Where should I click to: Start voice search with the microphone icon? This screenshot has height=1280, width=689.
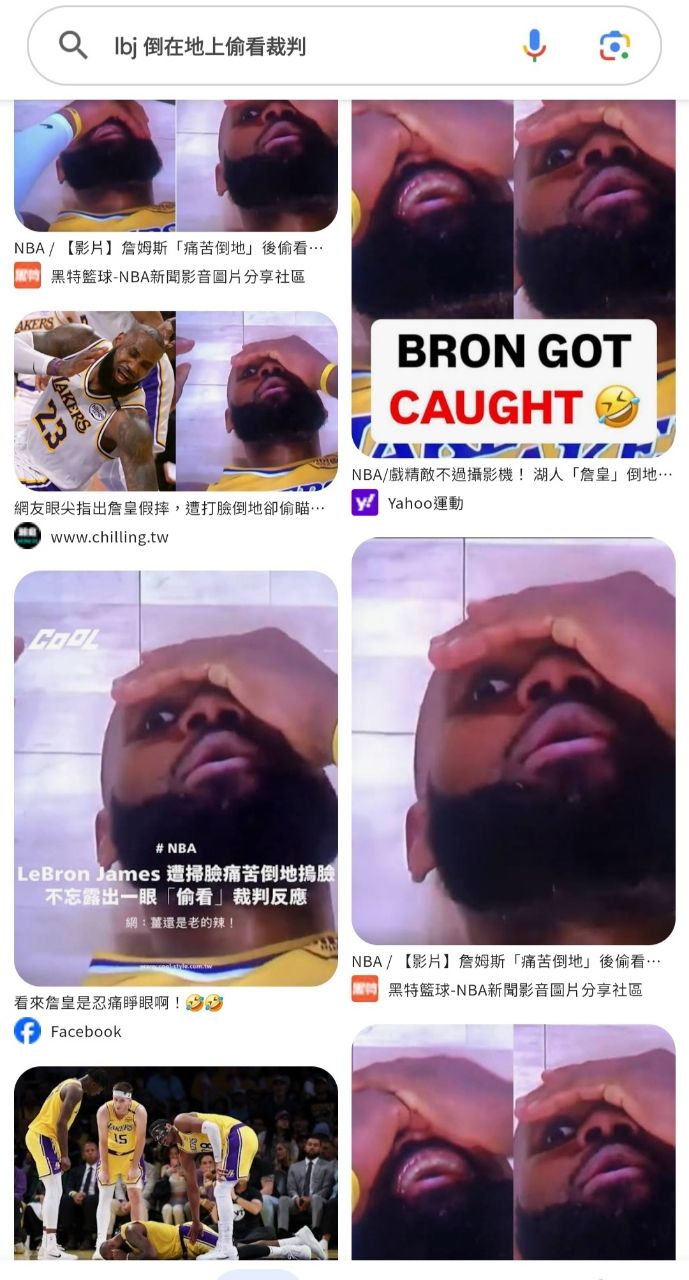tap(534, 46)
